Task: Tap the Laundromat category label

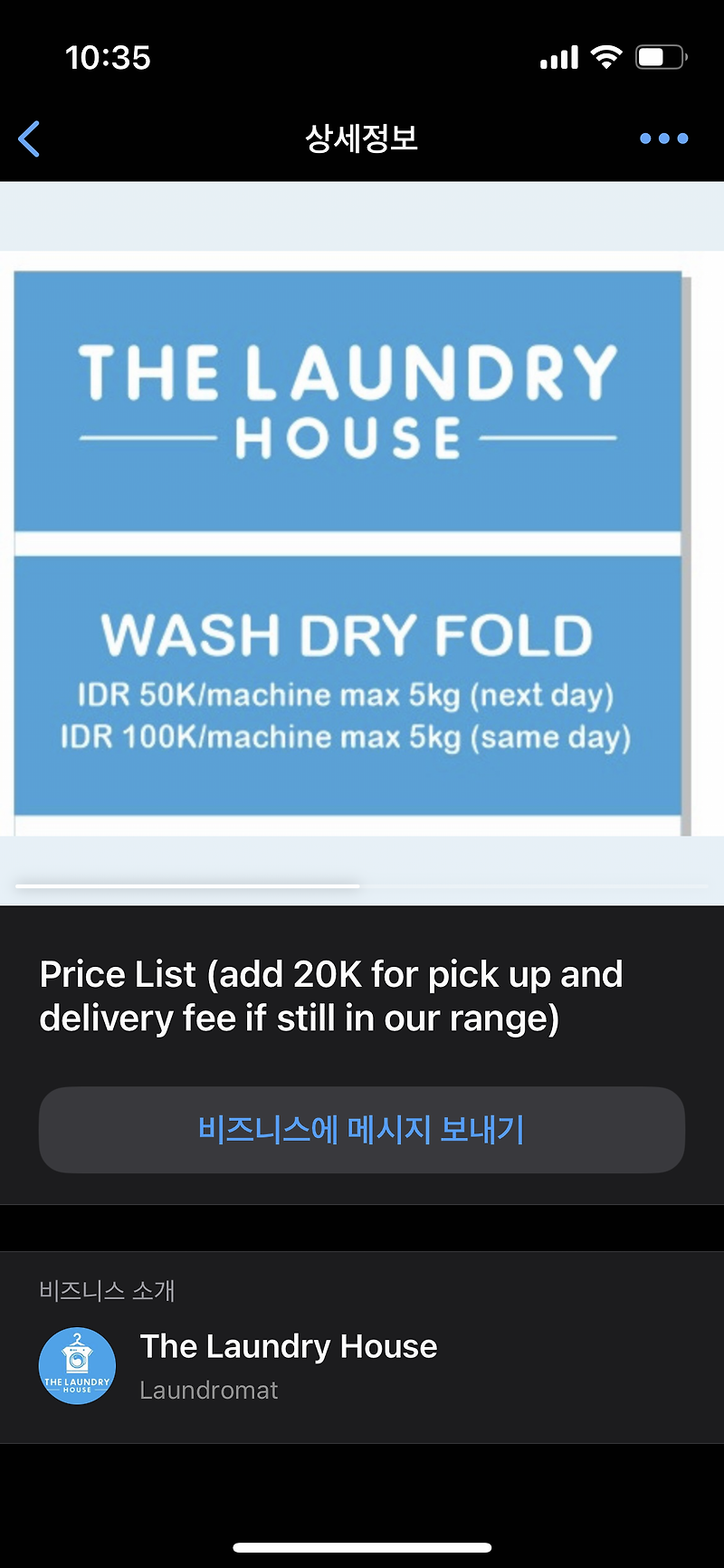Action: (209, 1390)
